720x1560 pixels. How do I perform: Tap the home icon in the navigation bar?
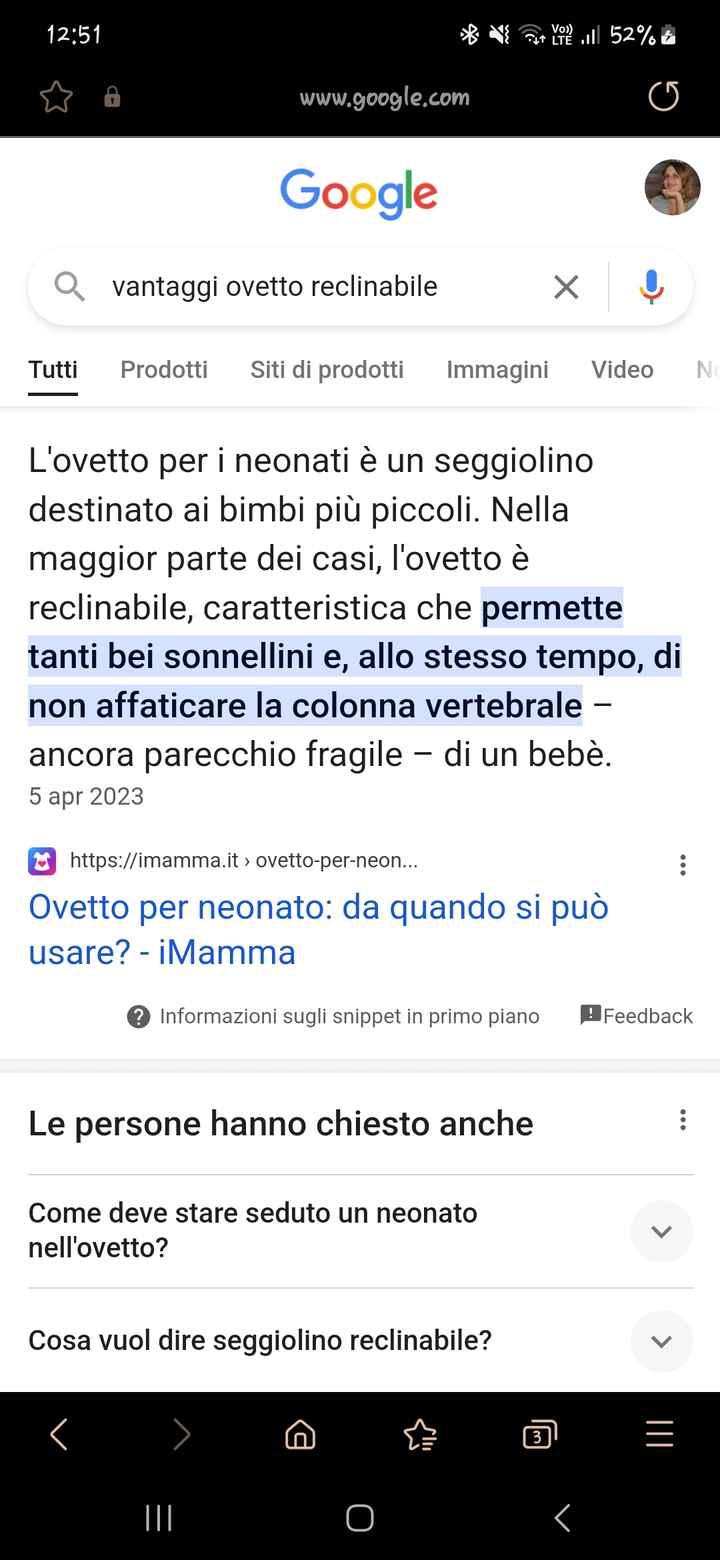point(299,1433)
